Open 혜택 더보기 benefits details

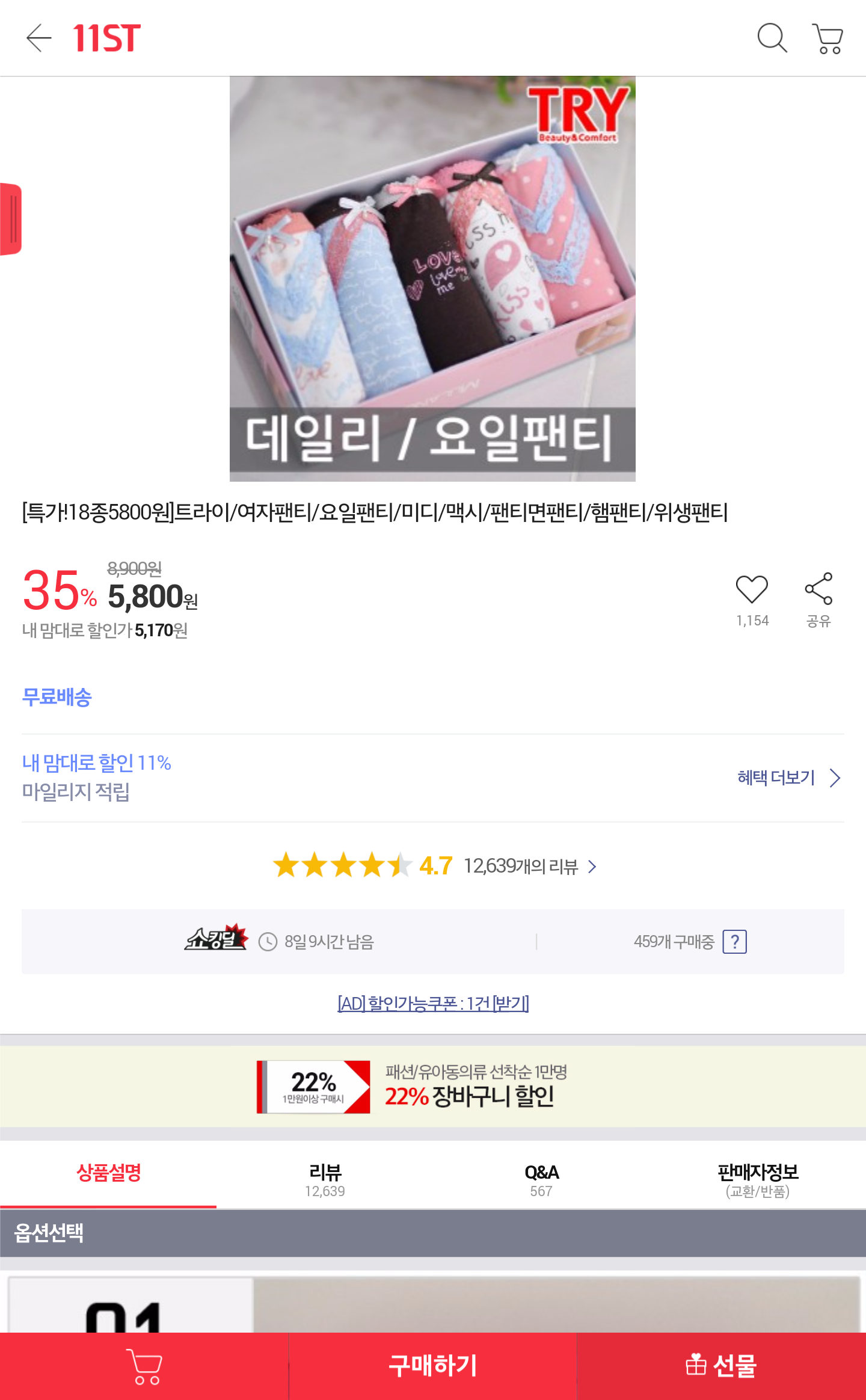click(x=788, y=778)
